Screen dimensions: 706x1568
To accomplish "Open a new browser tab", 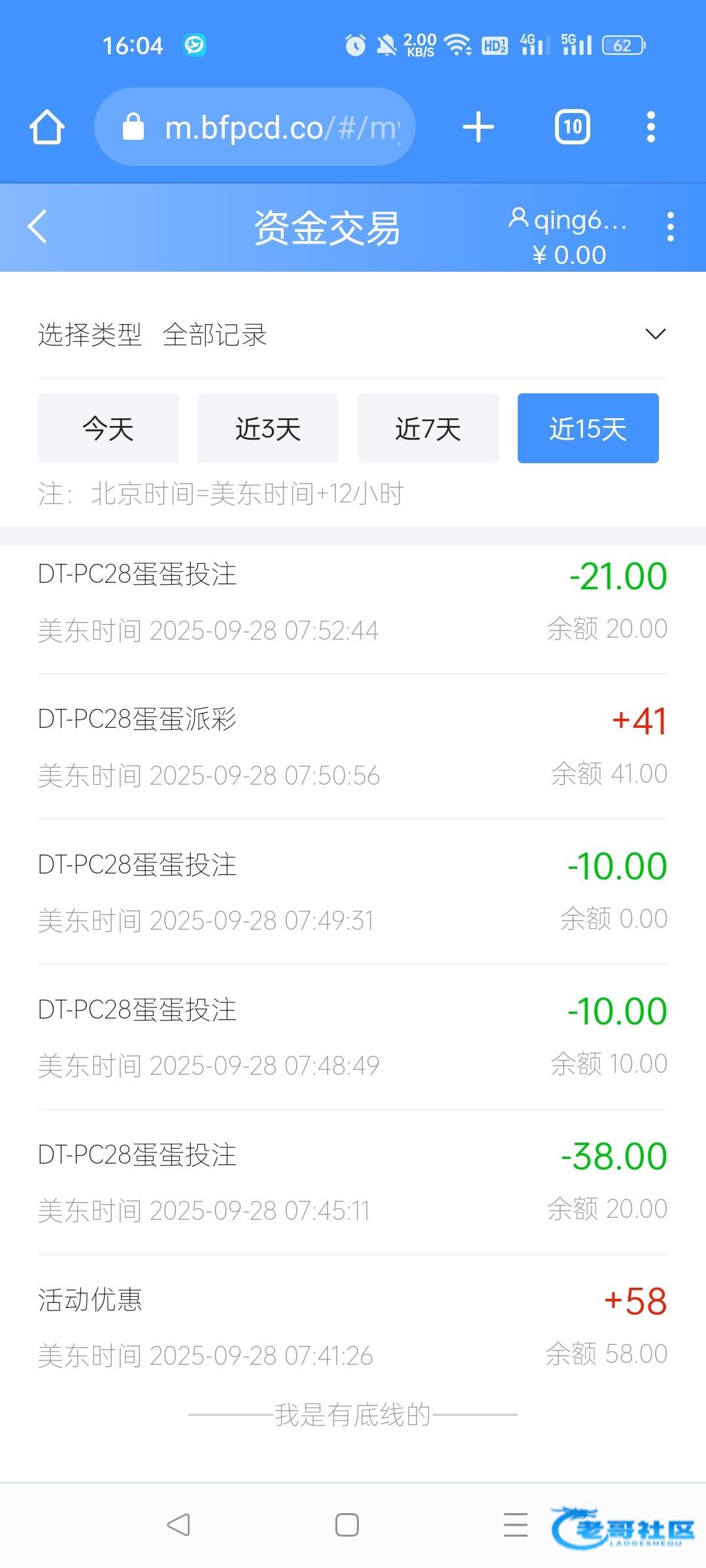I will 479,127.
